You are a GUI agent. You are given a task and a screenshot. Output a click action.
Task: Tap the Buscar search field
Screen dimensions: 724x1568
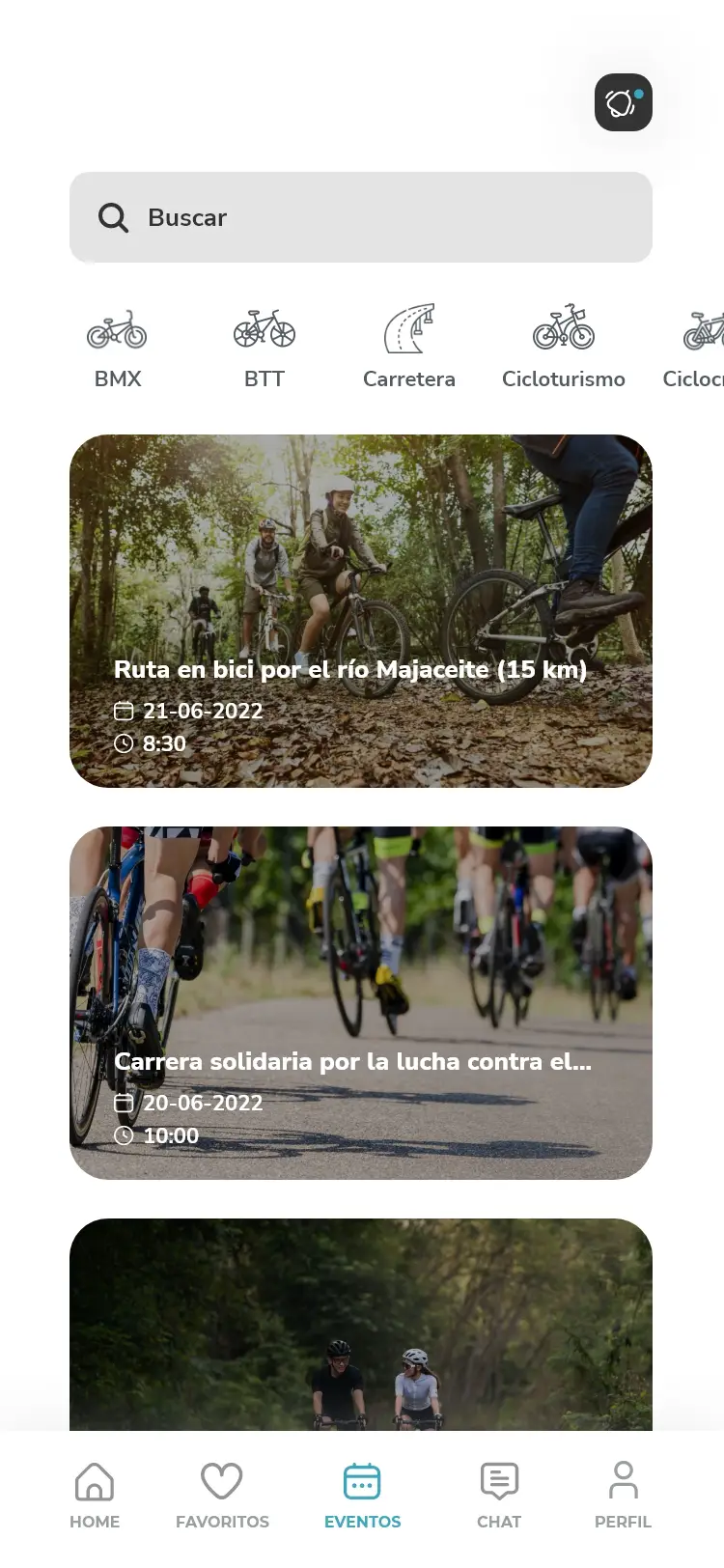tap(361, 217)
